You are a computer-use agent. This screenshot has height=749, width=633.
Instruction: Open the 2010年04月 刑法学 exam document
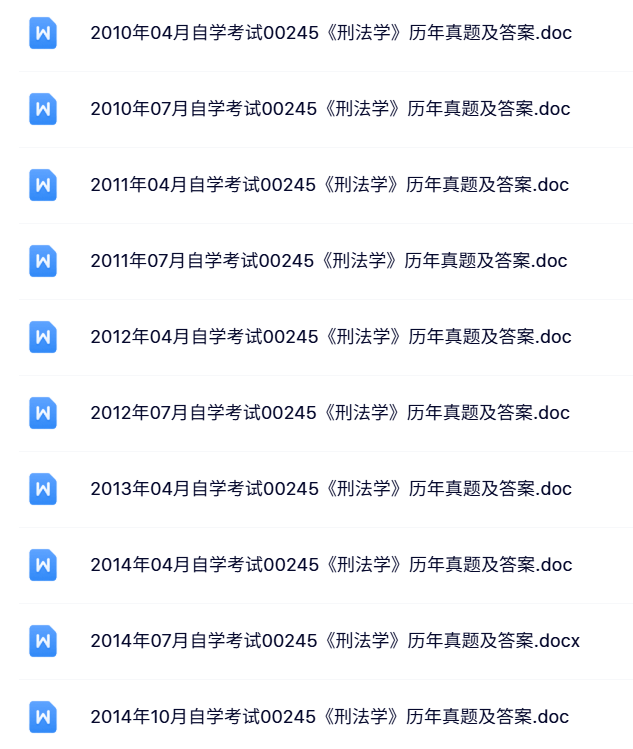point(330,33)
